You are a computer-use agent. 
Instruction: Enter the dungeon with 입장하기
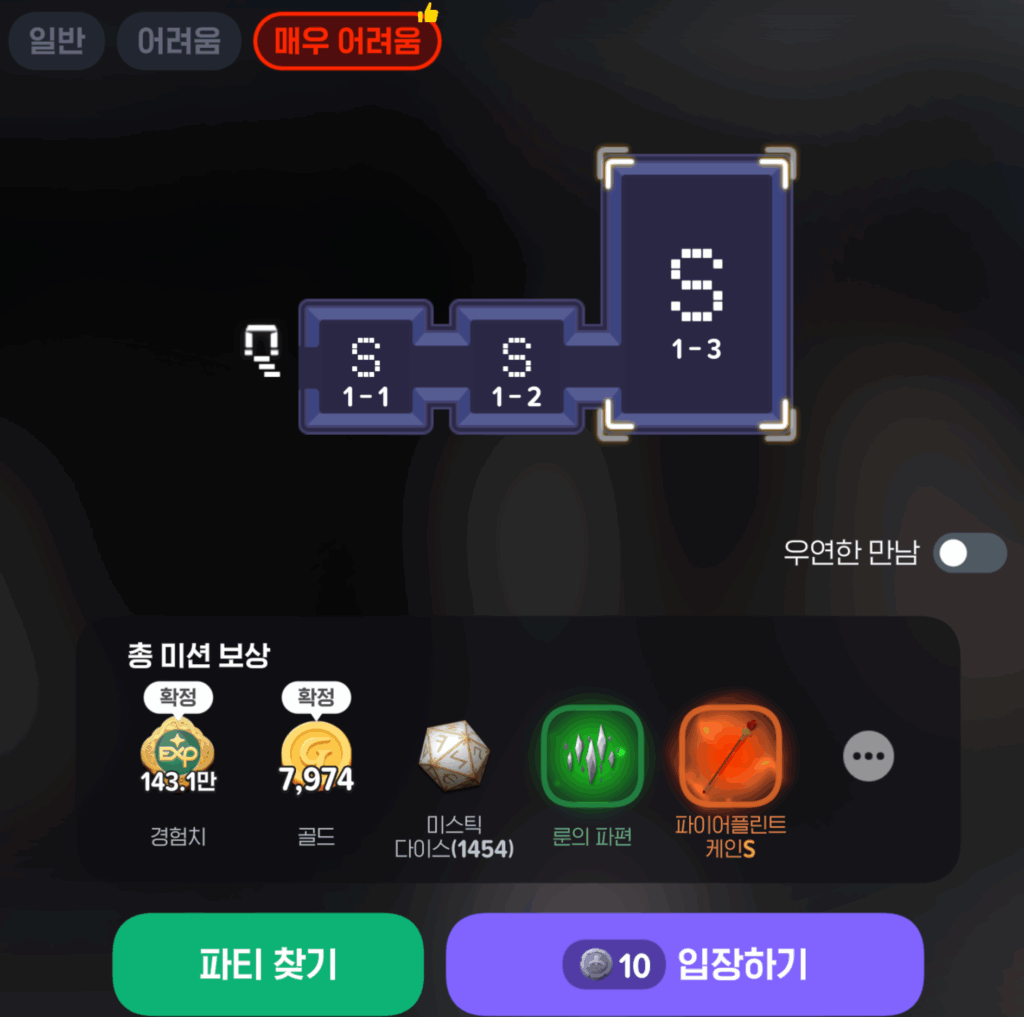click(x=684, y=964)
